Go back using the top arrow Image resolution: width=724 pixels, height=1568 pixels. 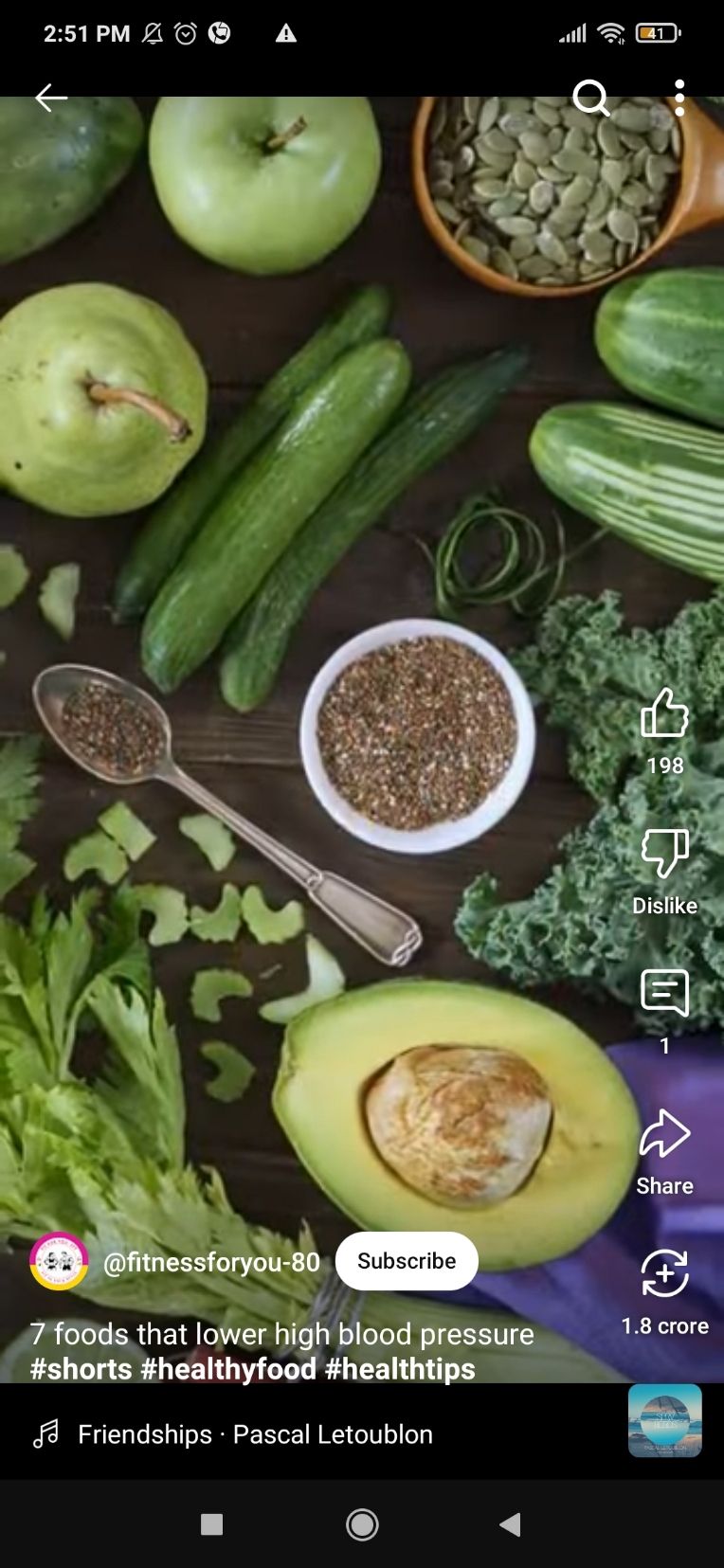(50, 97)
